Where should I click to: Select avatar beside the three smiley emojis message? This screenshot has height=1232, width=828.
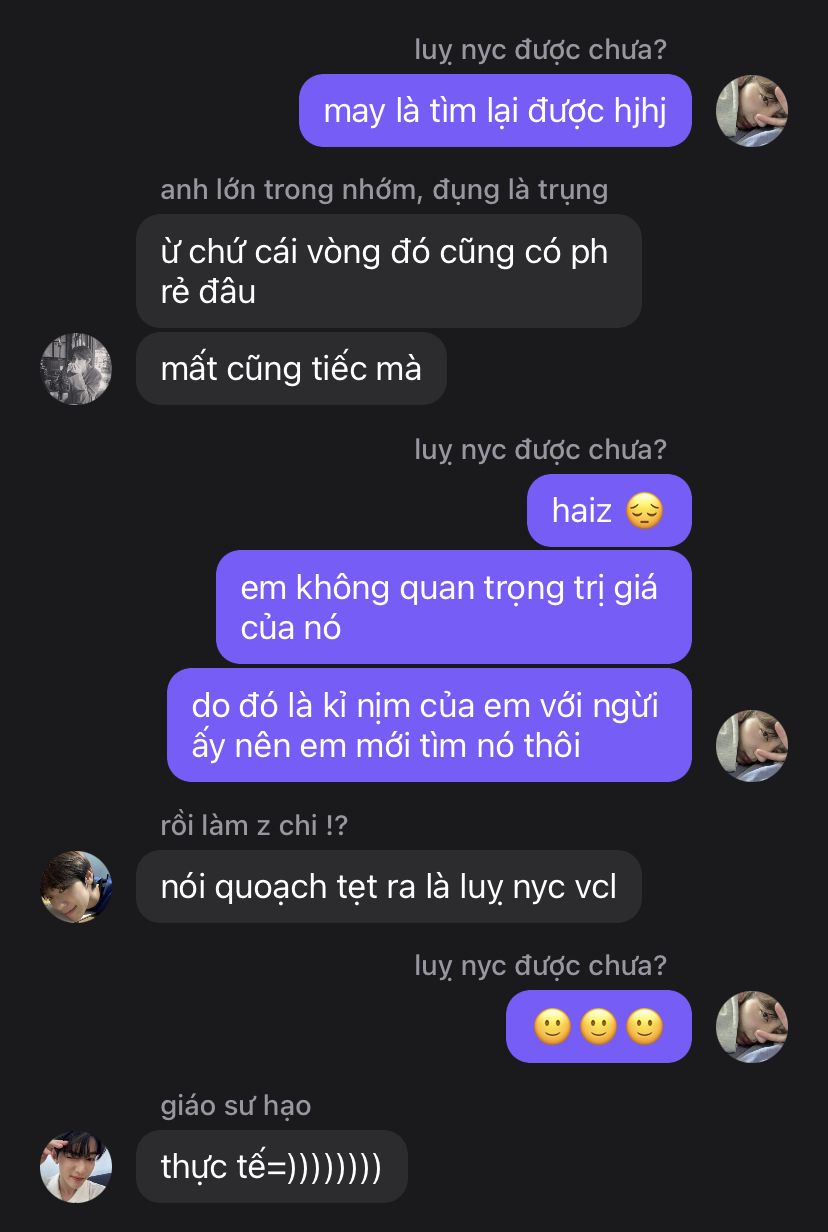pos(752,1027)
